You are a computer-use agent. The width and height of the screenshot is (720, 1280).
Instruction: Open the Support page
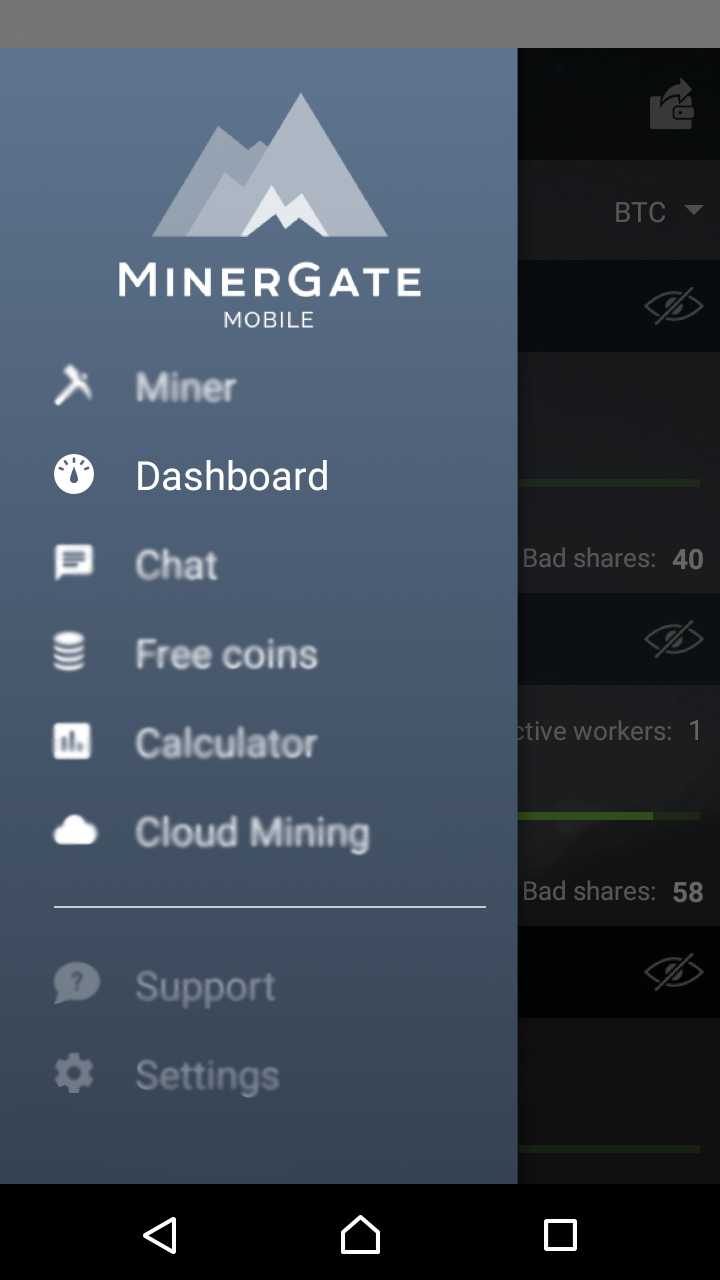click(258, 986)
